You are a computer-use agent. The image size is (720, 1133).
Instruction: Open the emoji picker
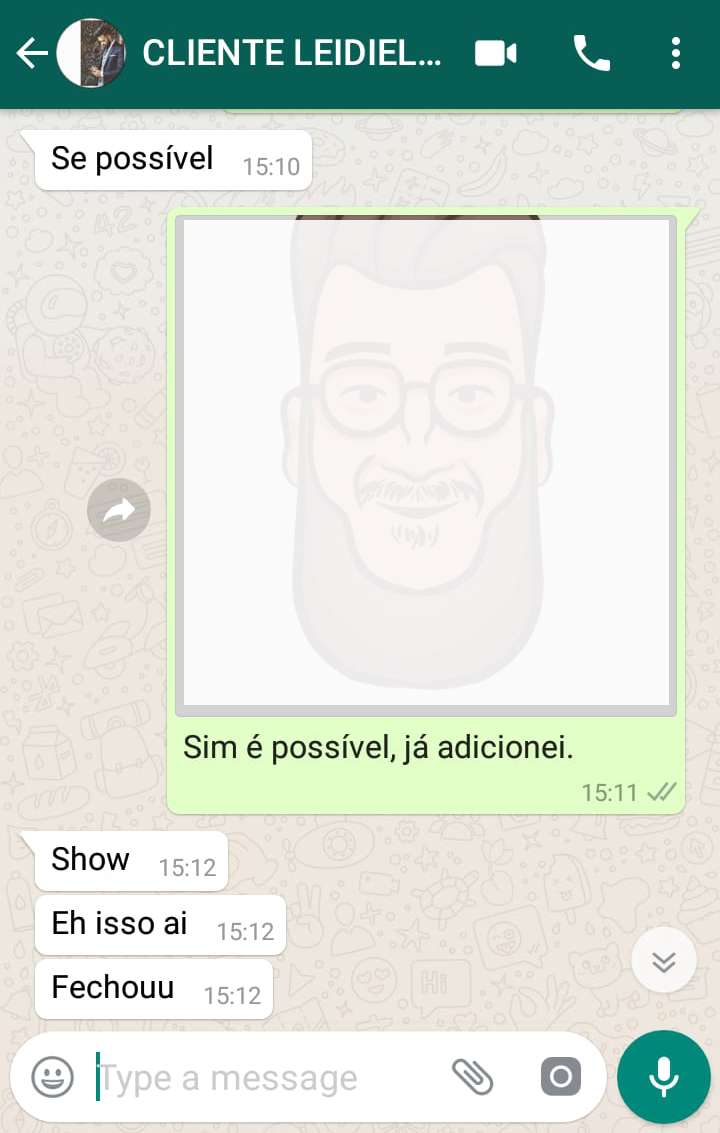(x=52, y=1077)
